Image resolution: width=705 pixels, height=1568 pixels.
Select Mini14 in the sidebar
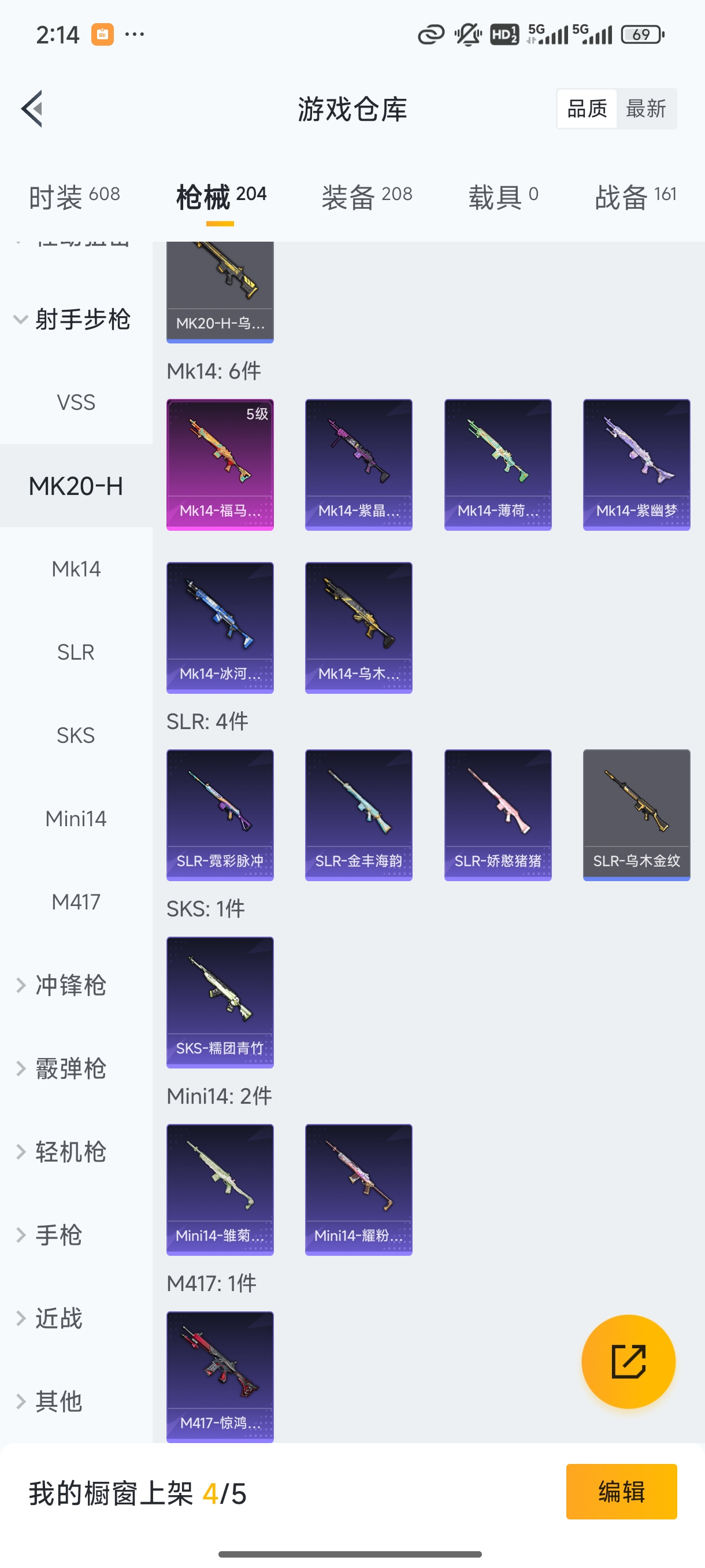tap(76, 819)
